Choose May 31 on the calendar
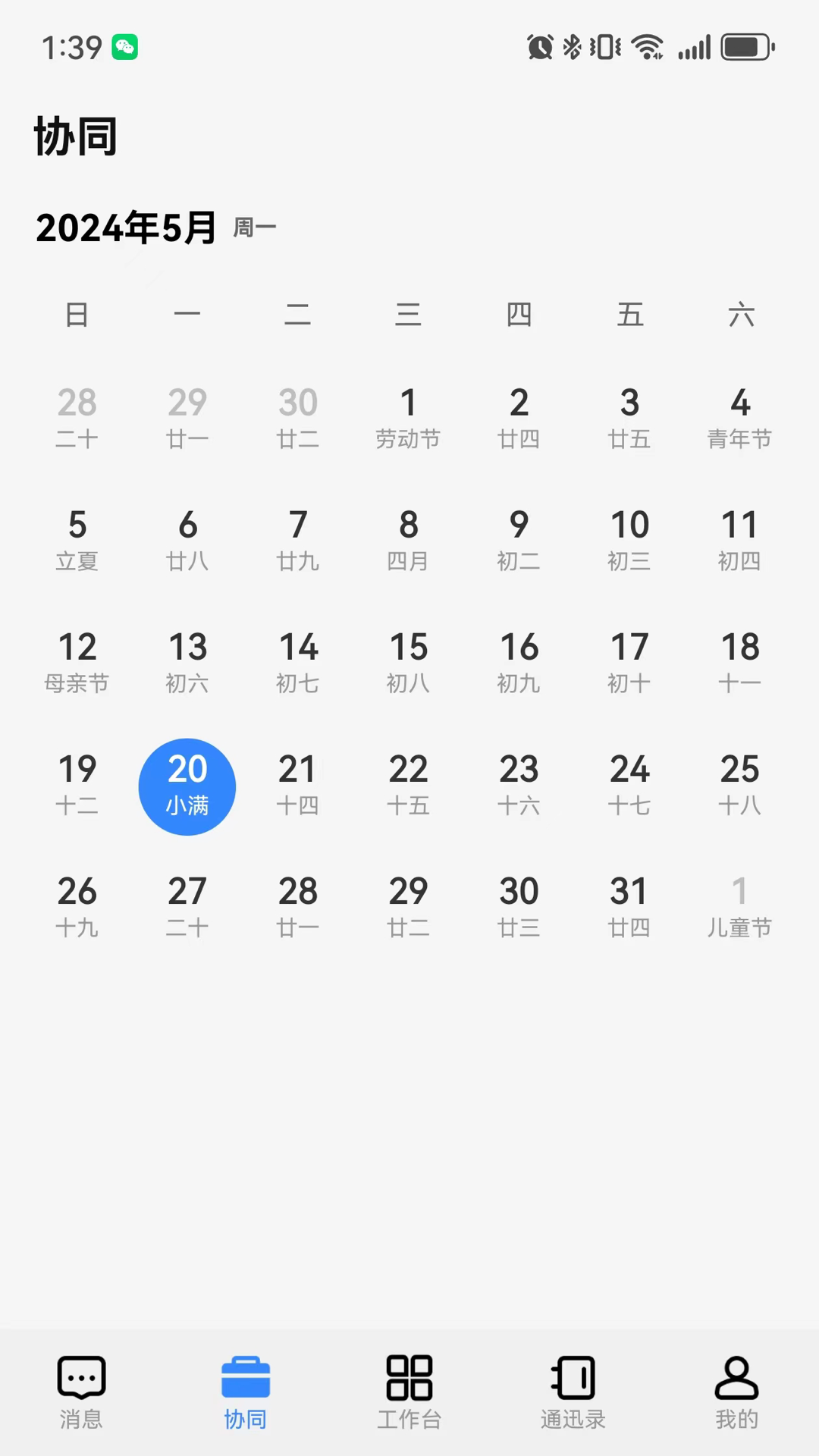 point(629,905)
